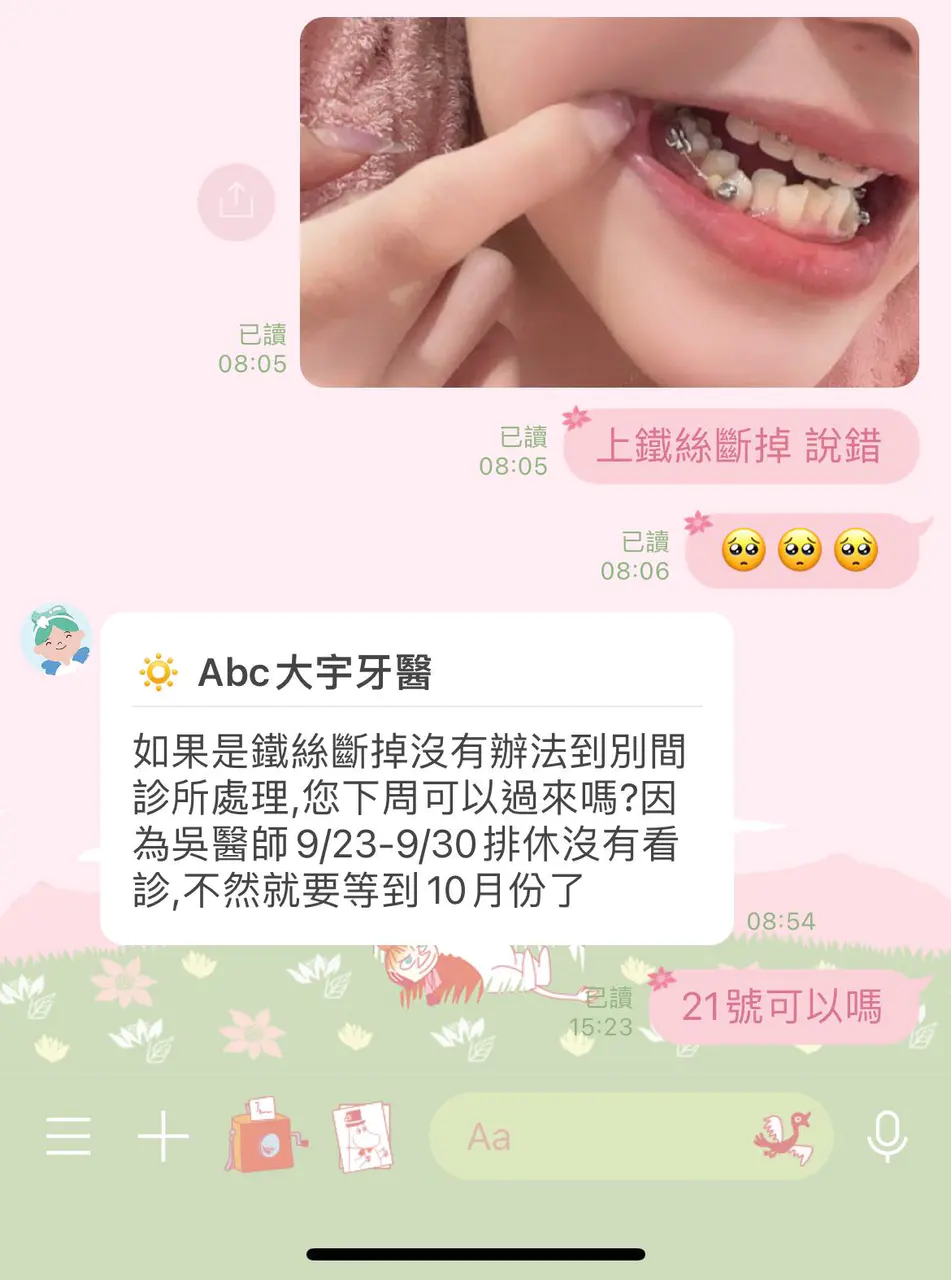The height and width of the screenshot is (1280, 951).
Task: View Abc大宇牙醫 profile avatar
Action: coord(56,641)
